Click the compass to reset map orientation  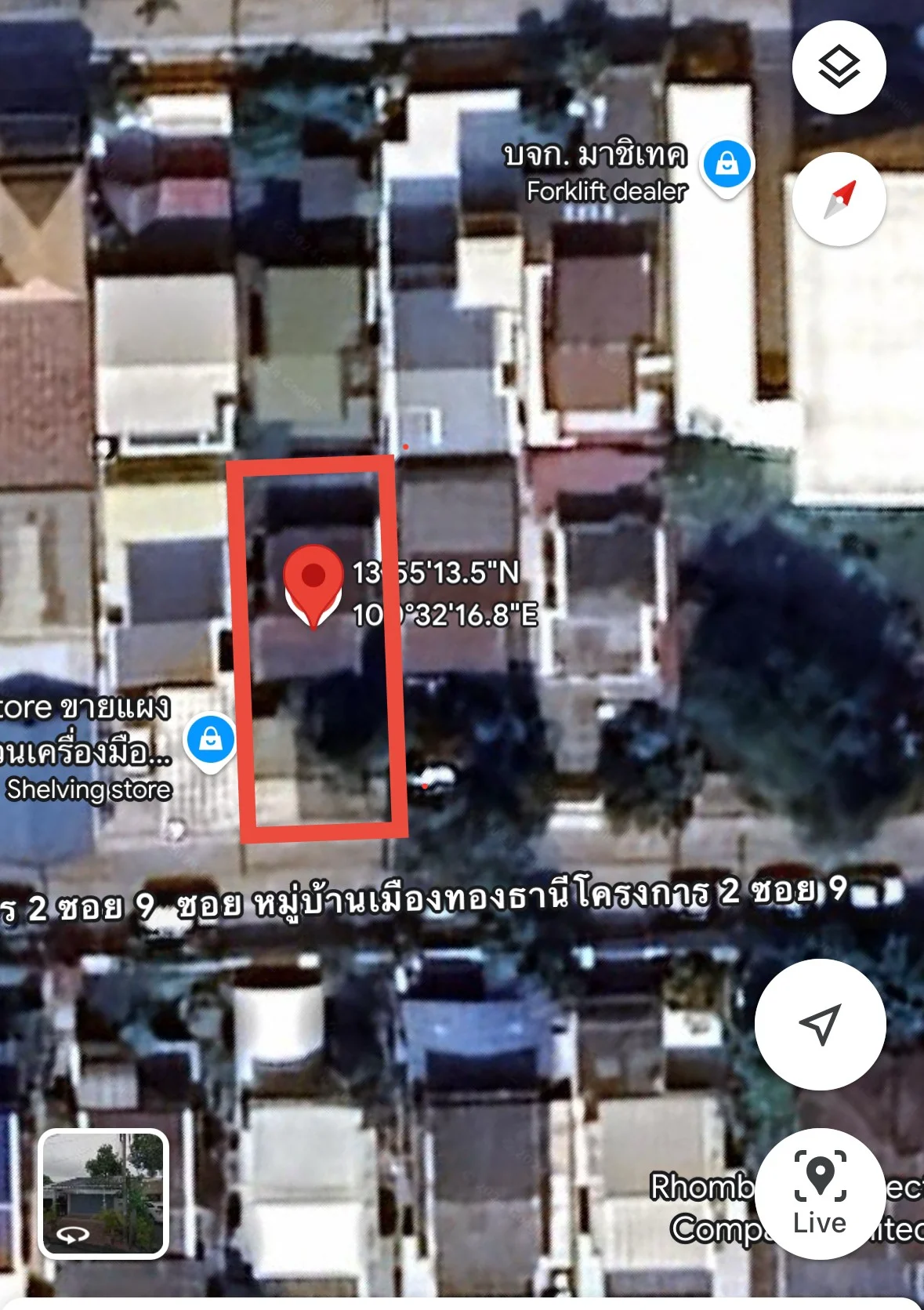click(x=839, y=200)
